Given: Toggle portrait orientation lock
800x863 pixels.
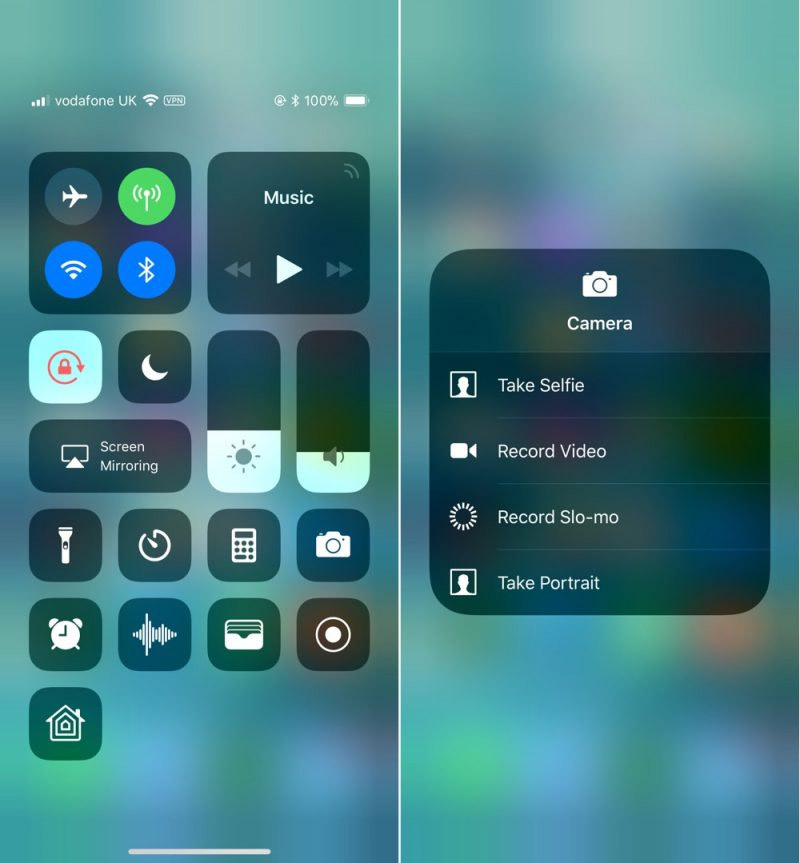Looking at the screenshot, I should 65,366.
